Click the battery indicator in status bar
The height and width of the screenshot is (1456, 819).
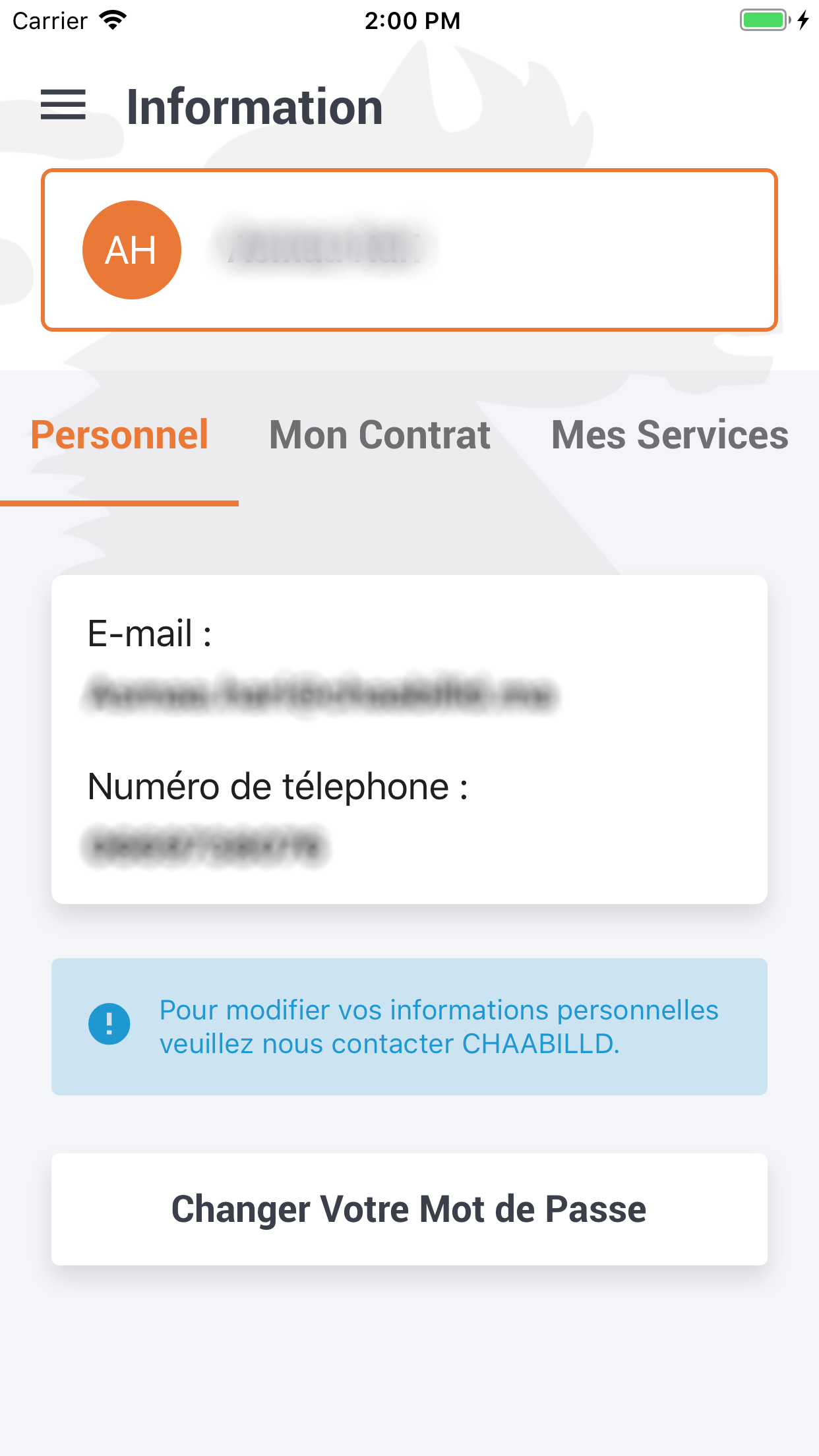[763, 20]
